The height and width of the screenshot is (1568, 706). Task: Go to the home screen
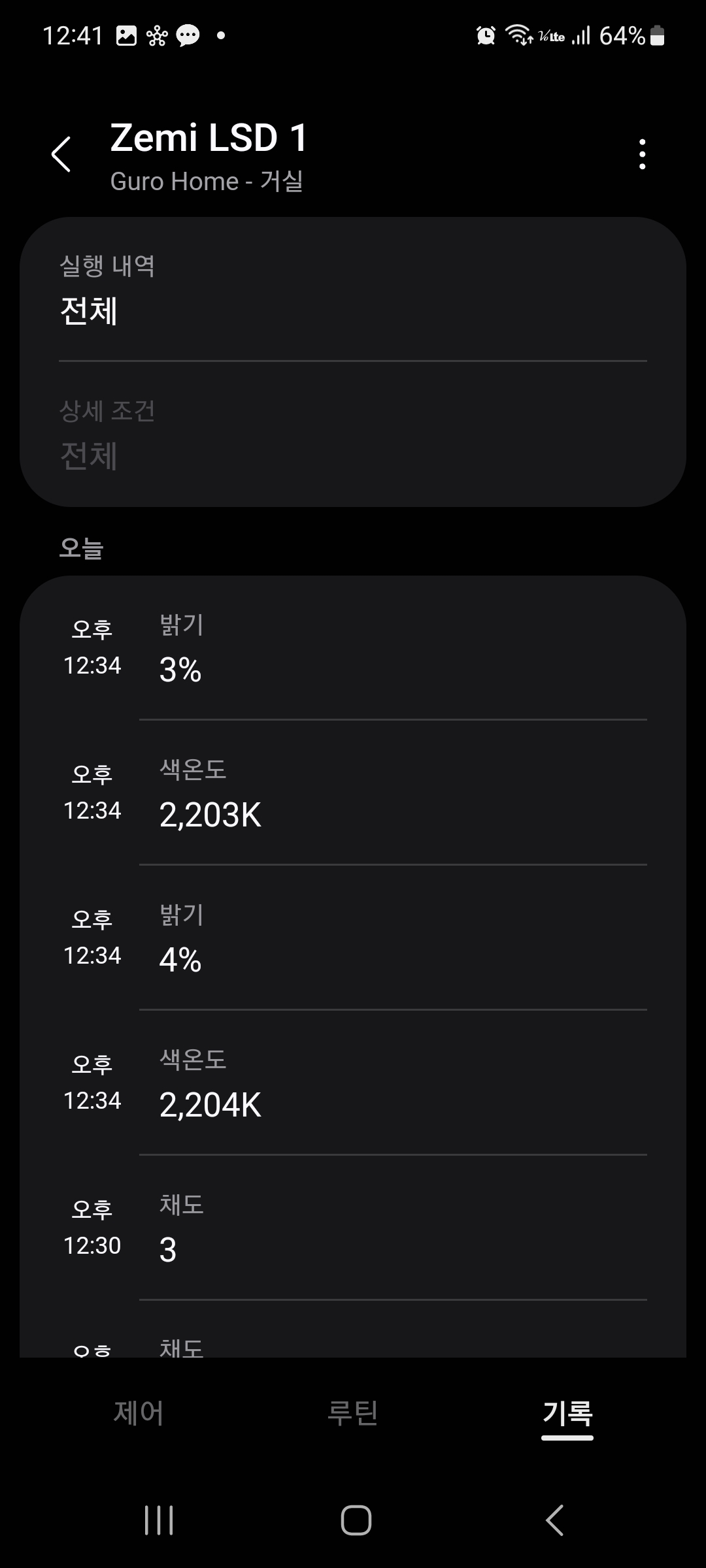coord(356,1520)
